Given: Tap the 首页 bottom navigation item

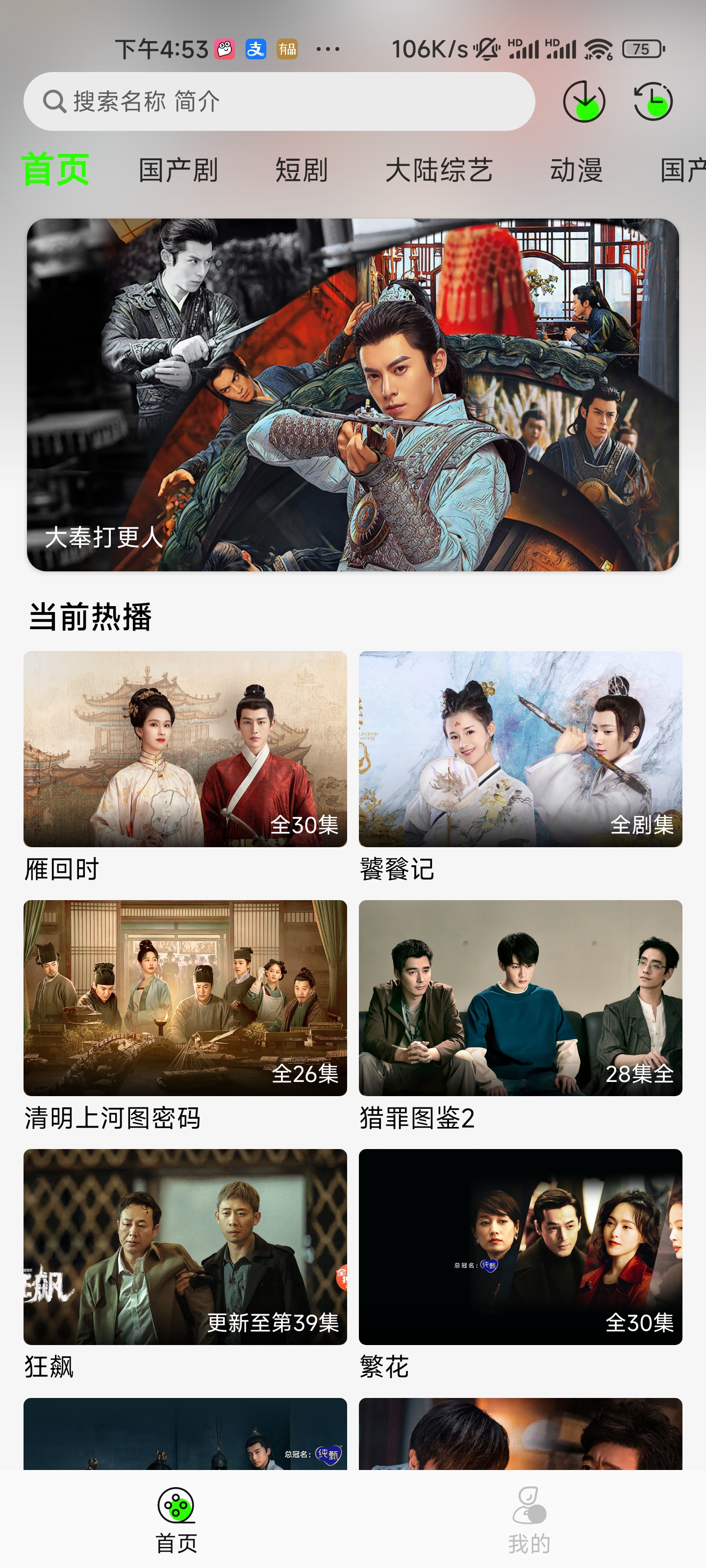Looking at the screenshot, I should [x=176, y=1520].
